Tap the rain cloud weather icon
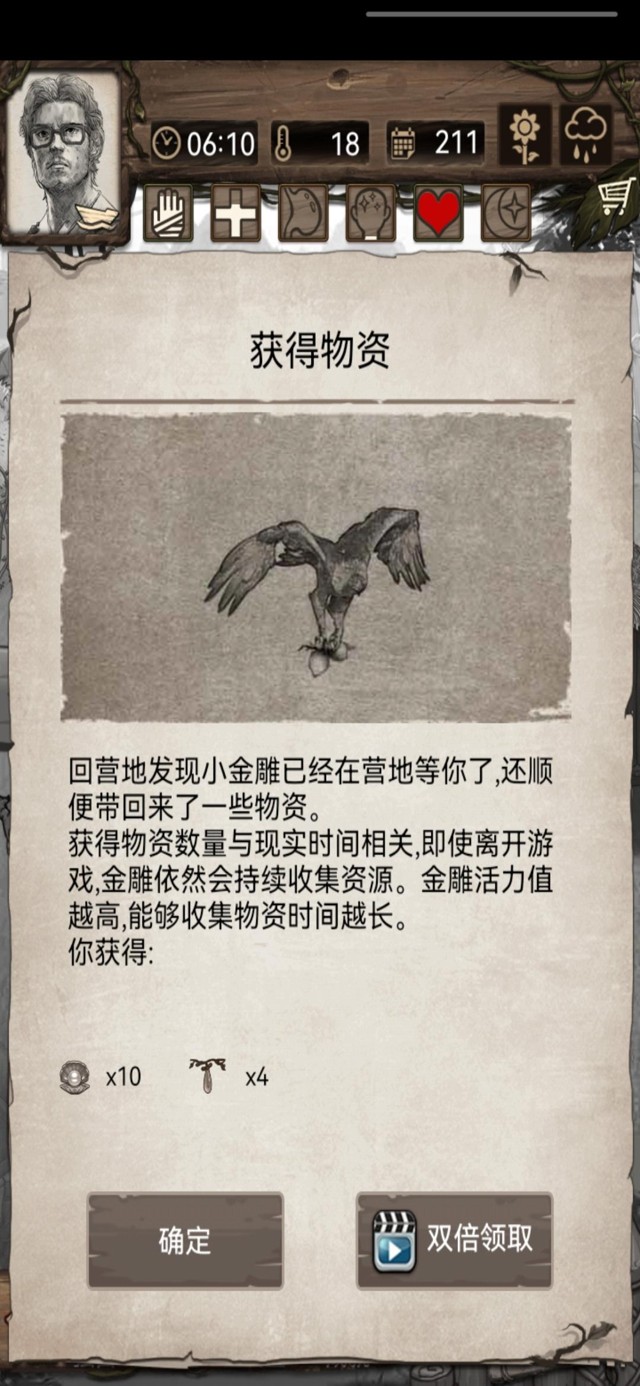 [x=586, y=134]
